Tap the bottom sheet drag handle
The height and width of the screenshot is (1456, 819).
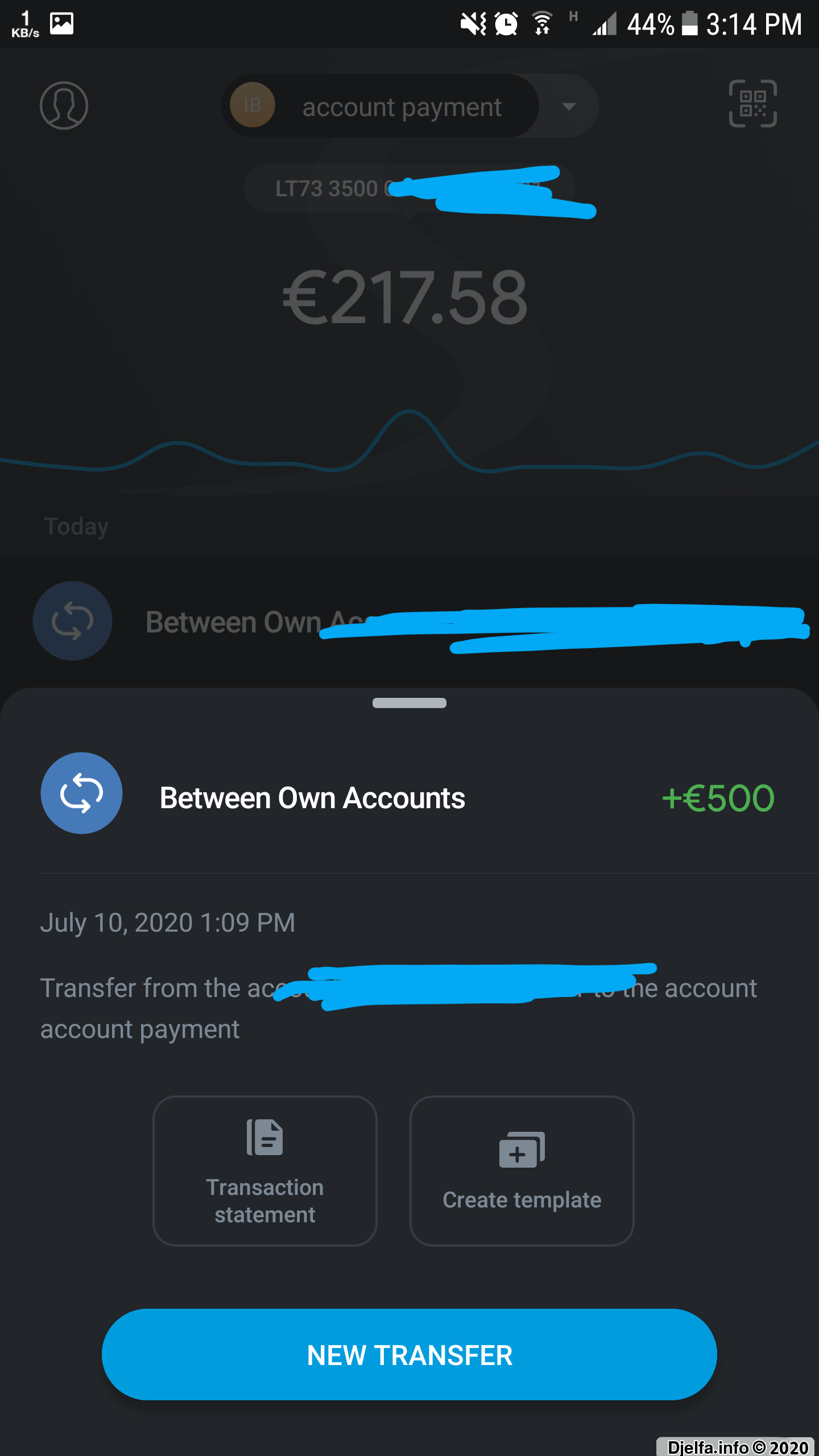(409, 703)
